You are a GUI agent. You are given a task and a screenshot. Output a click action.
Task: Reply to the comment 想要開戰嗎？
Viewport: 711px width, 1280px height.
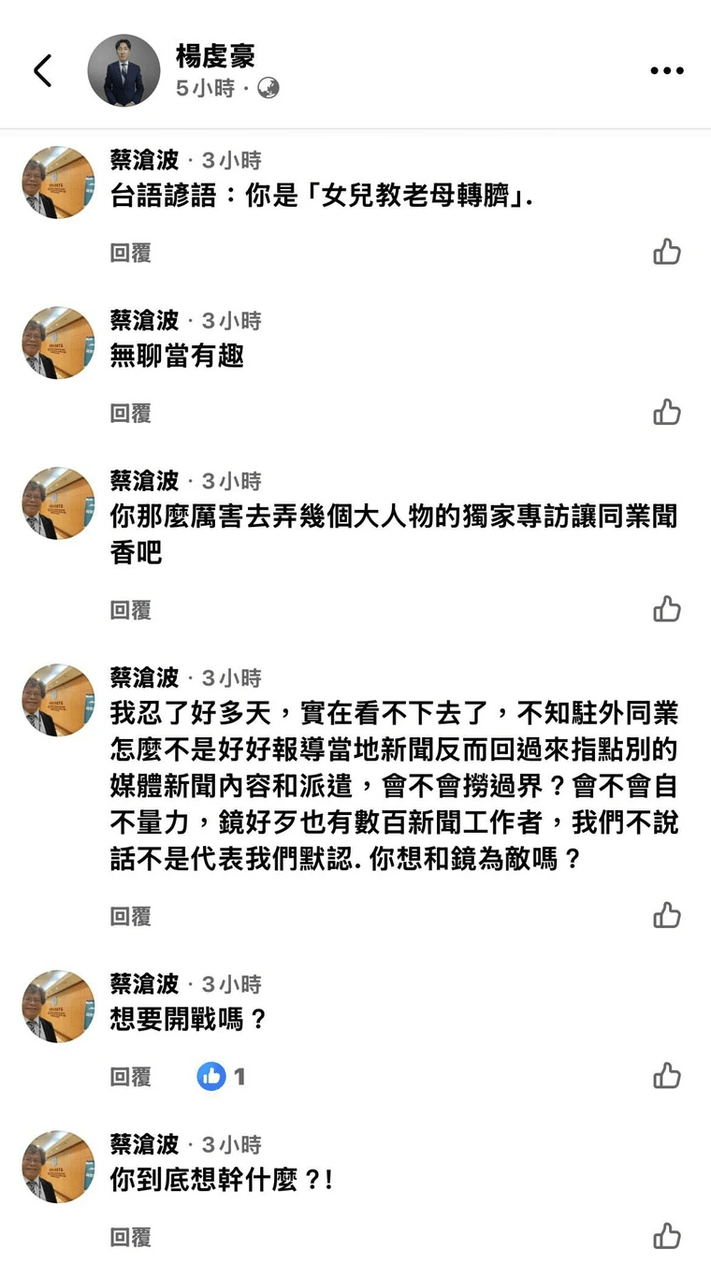(x=130, y=1077)
